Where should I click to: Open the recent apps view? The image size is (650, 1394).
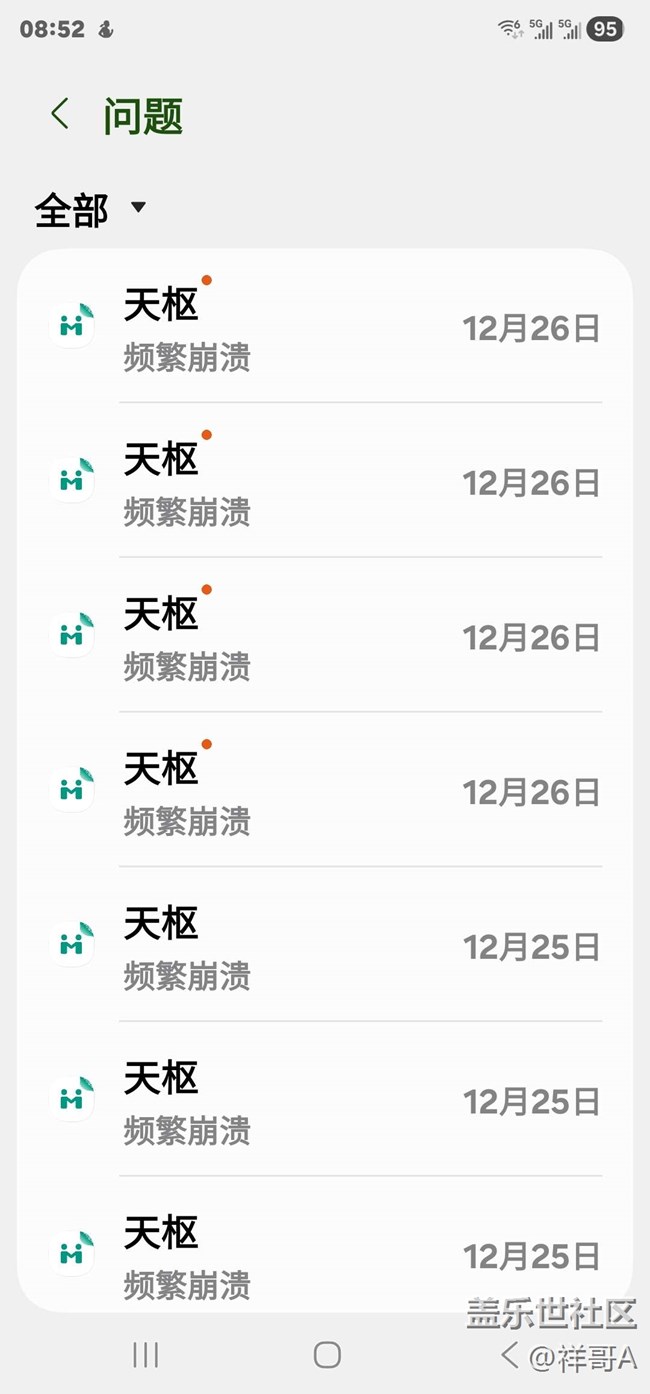pos(146,1355)
